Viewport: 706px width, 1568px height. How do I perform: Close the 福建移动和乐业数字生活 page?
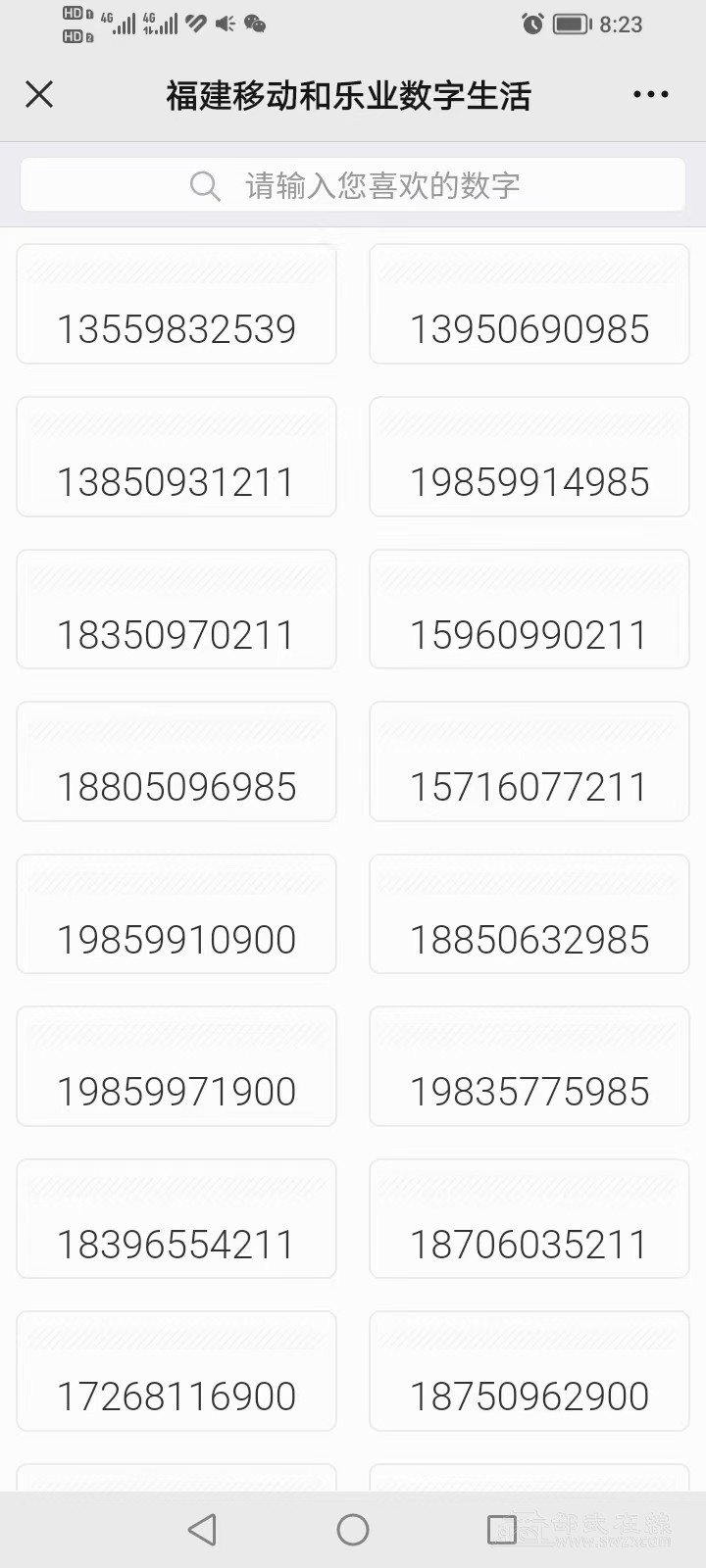click(x=39, y=94)
